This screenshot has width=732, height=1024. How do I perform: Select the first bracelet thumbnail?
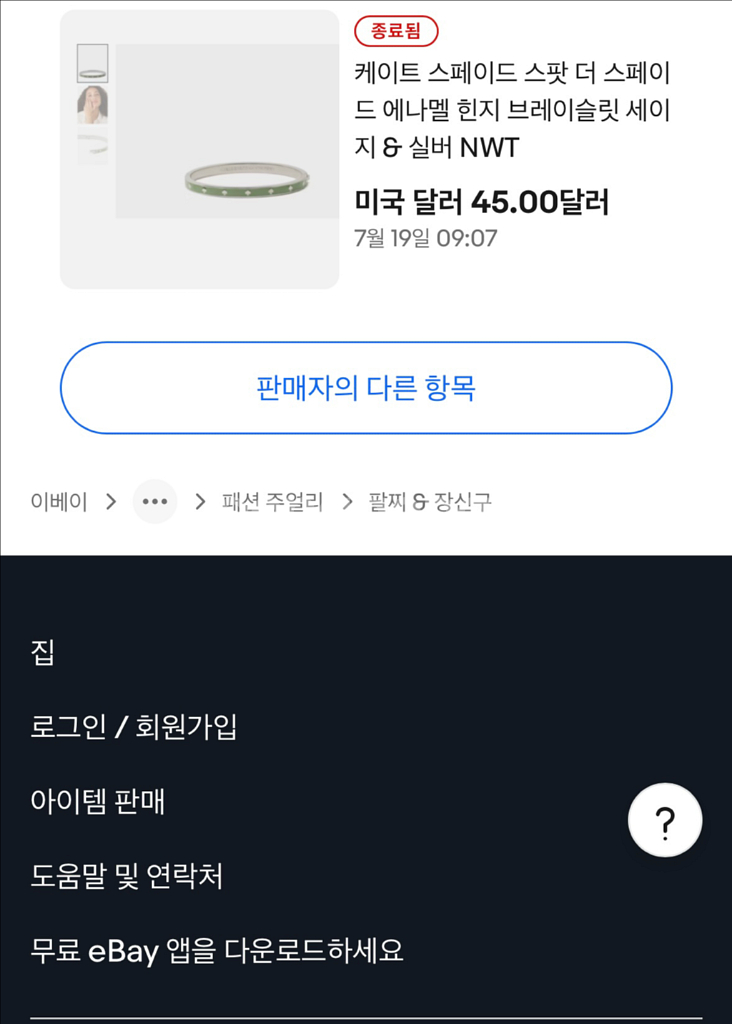click(x=91, y=64)
